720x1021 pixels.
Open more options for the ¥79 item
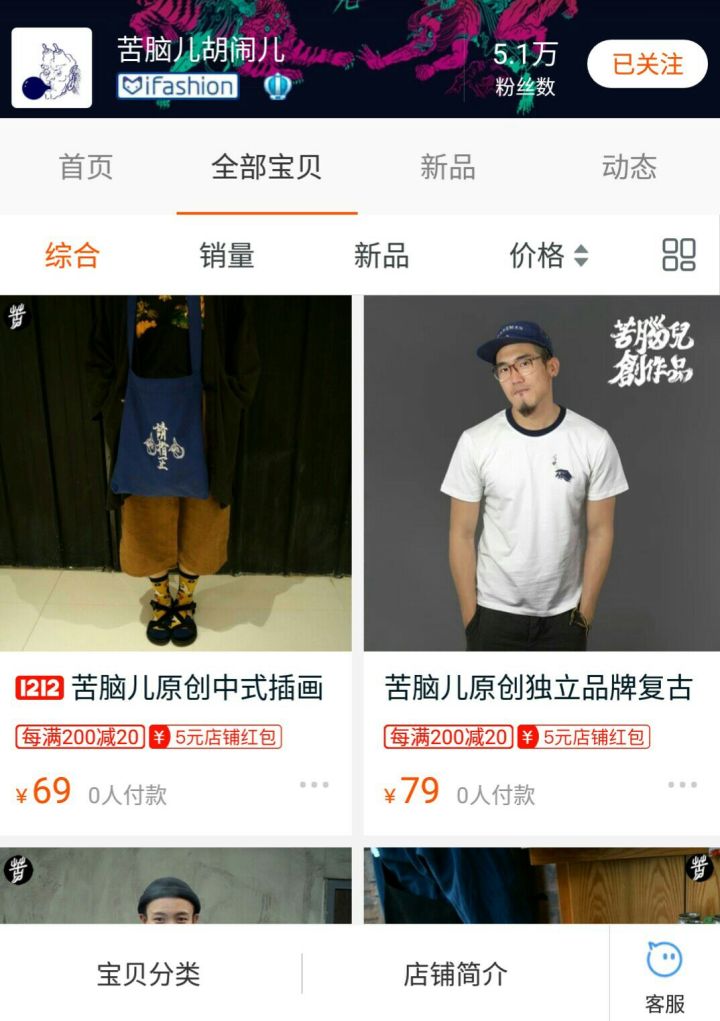682,785
